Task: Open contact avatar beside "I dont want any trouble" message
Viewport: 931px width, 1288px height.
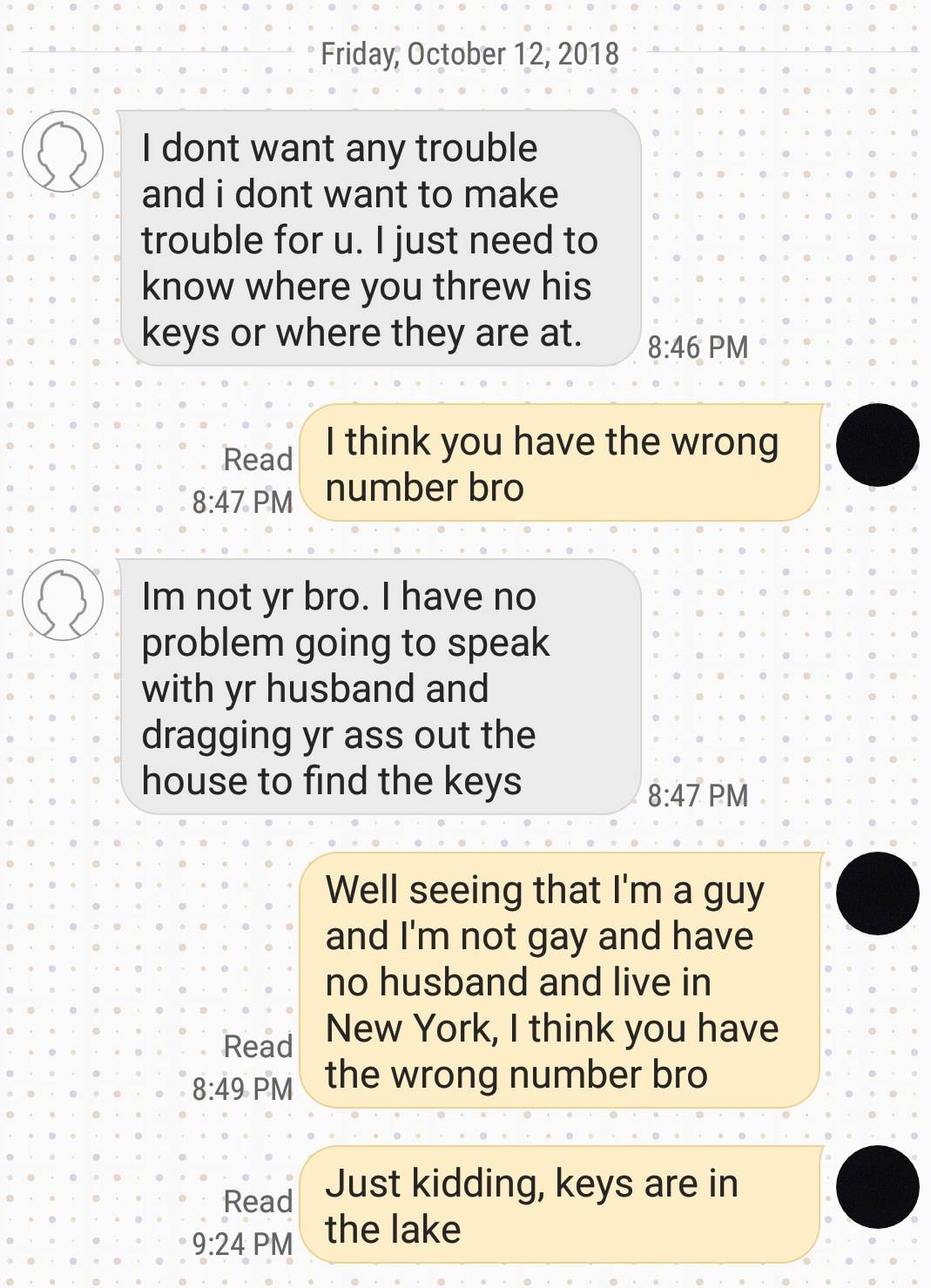Action: tap(63, 152)
